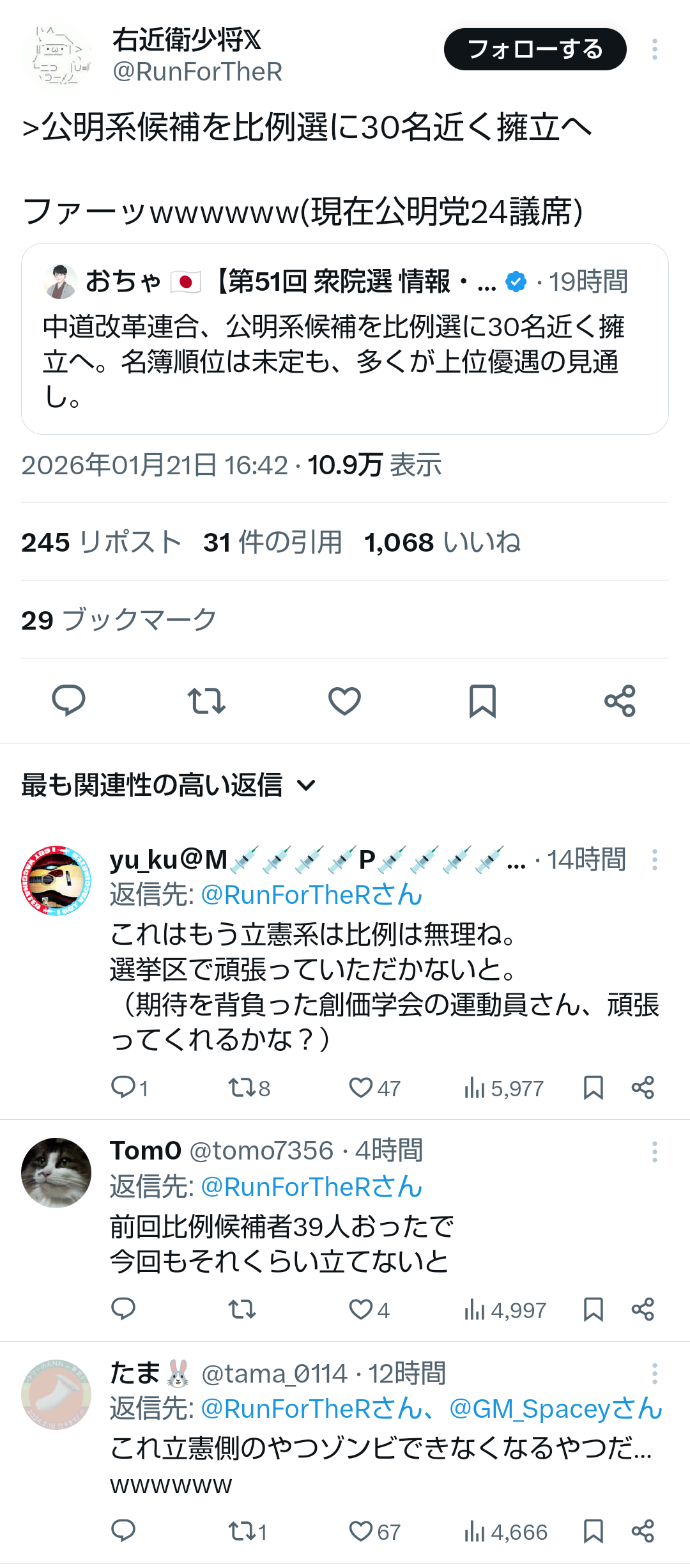This screenshot has height=1568, width=690.
Task: Tap the フォローする button
Action: [535, 49]
